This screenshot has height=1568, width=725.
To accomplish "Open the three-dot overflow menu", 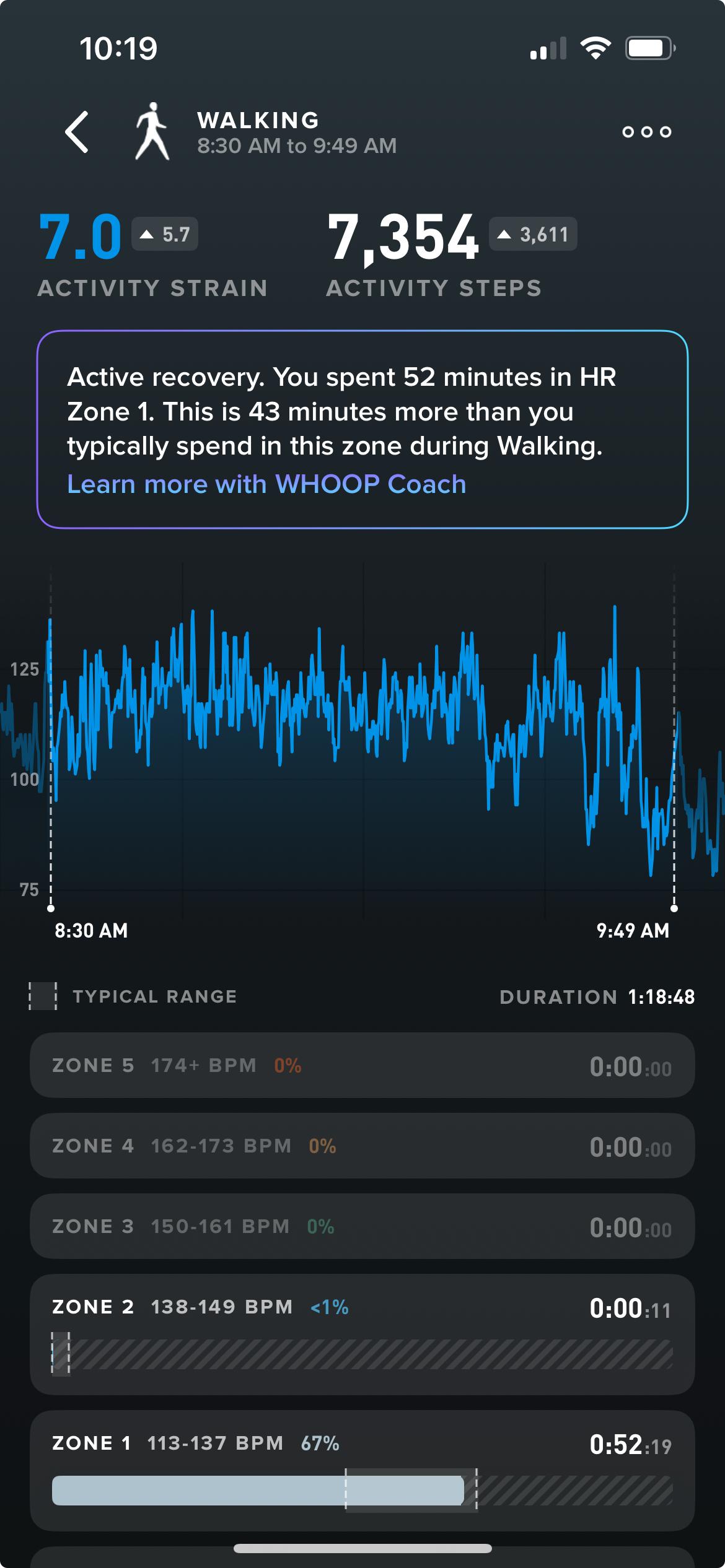I will pyautogui.click(x=647, y=132).
